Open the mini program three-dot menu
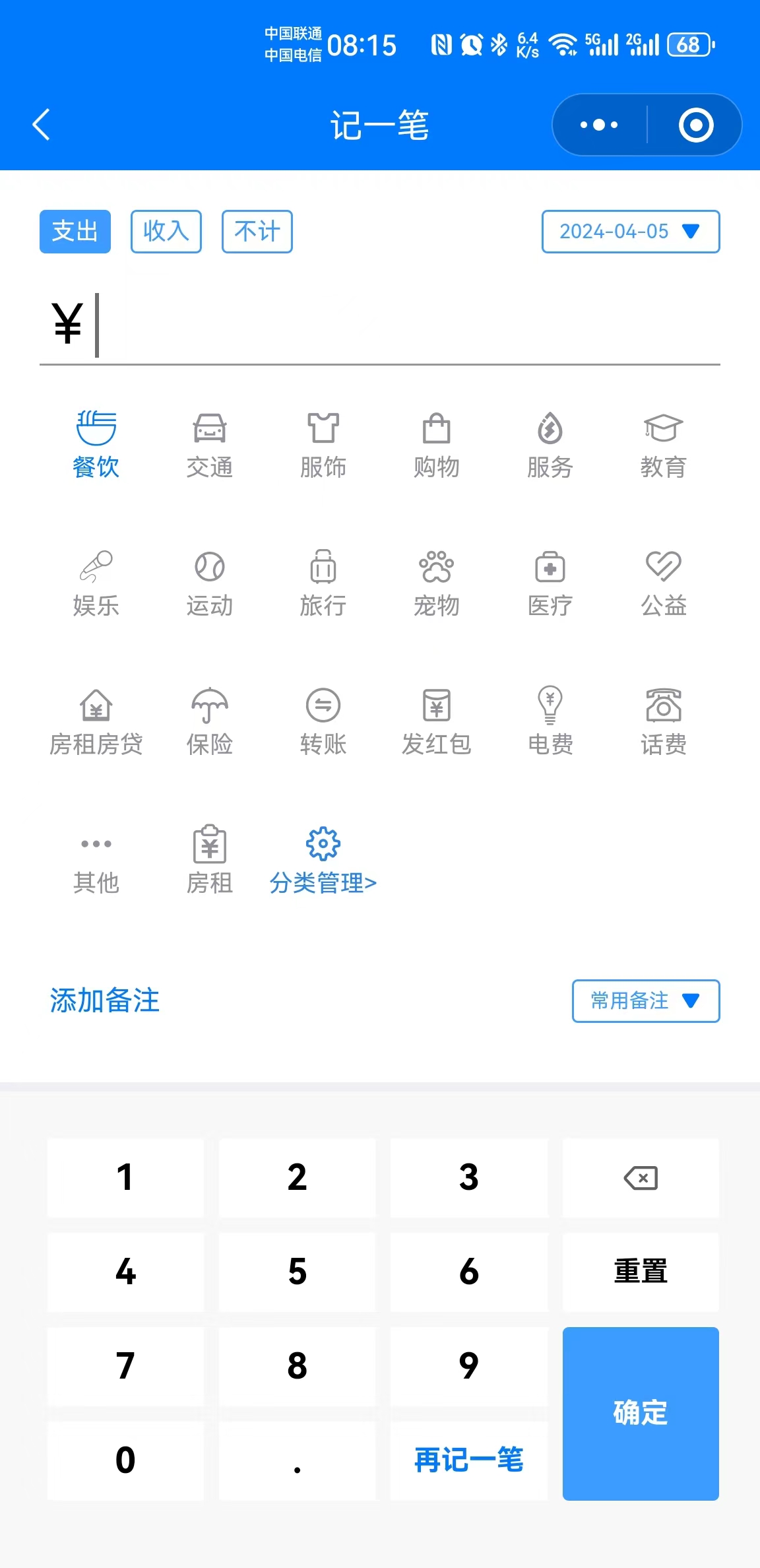This screenshot has height=1568, width=760. 599,125
